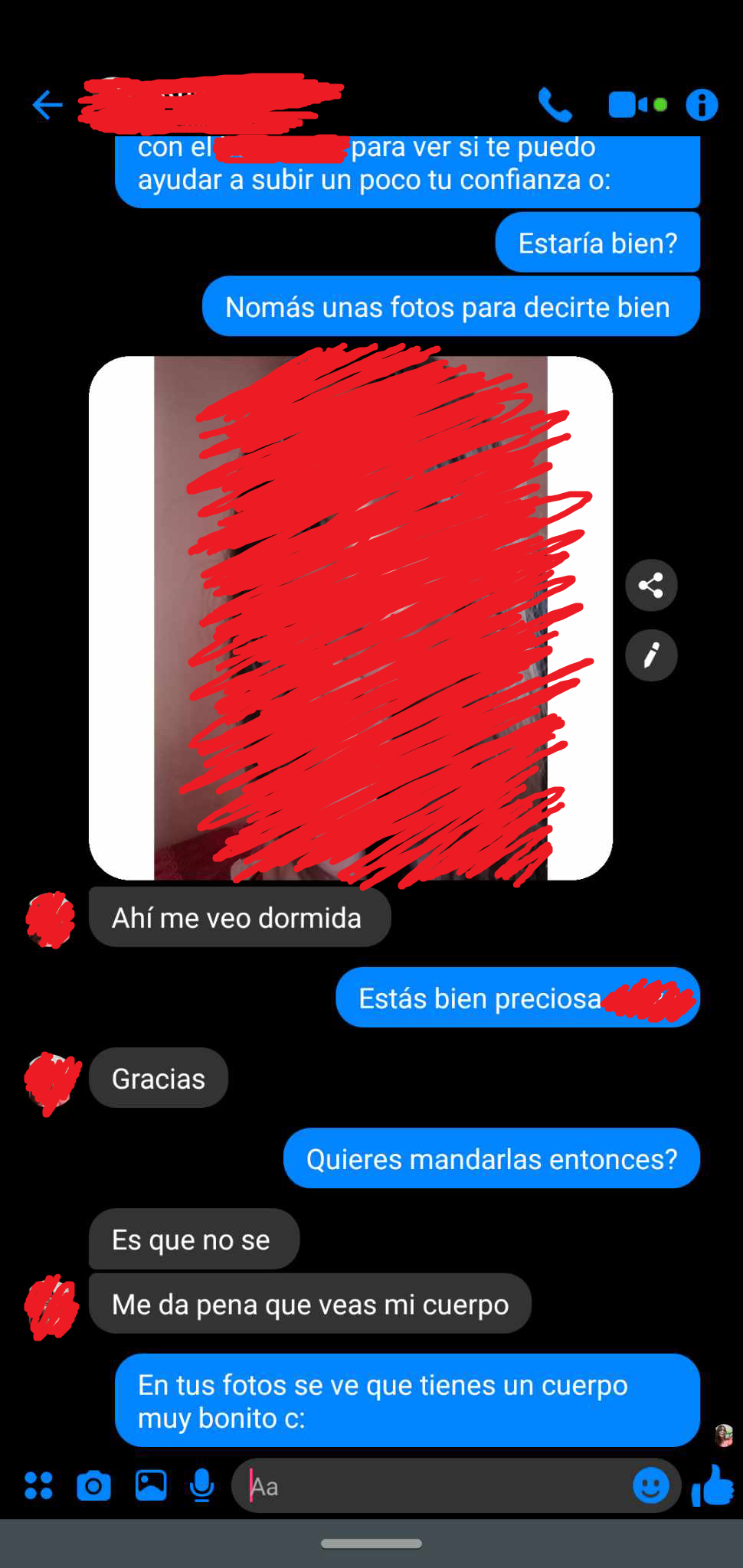Edit the received photo with the pencil
The height and width of the screenshot is (1568, 743).
click(651, 655)
